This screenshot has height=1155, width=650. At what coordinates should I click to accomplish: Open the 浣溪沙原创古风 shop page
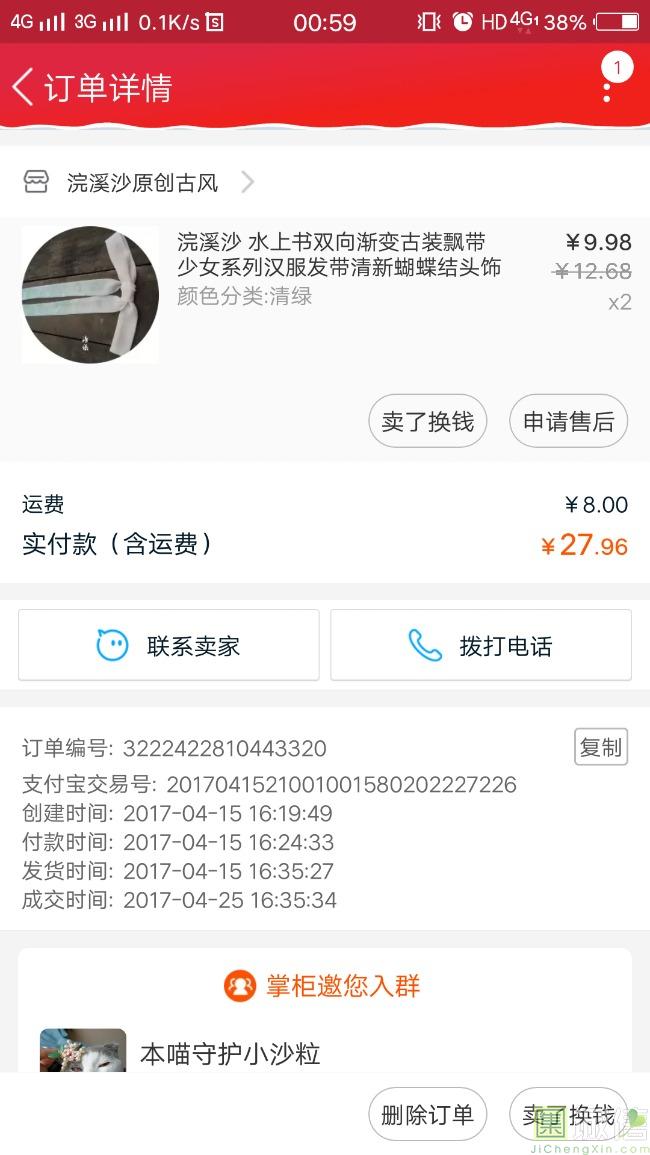(x=142, y=183)
